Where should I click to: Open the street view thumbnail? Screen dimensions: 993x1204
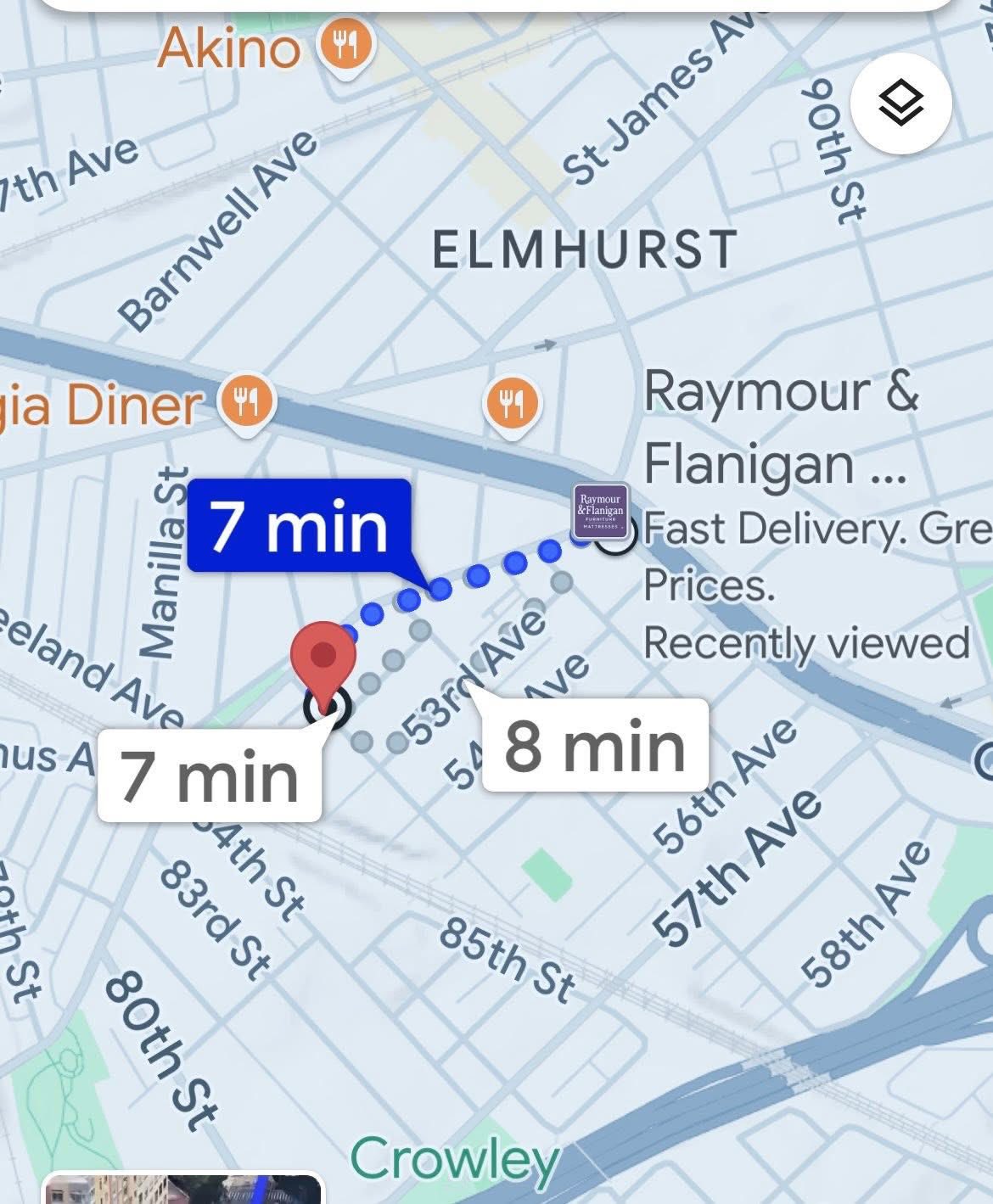(x=182, y=1189)
